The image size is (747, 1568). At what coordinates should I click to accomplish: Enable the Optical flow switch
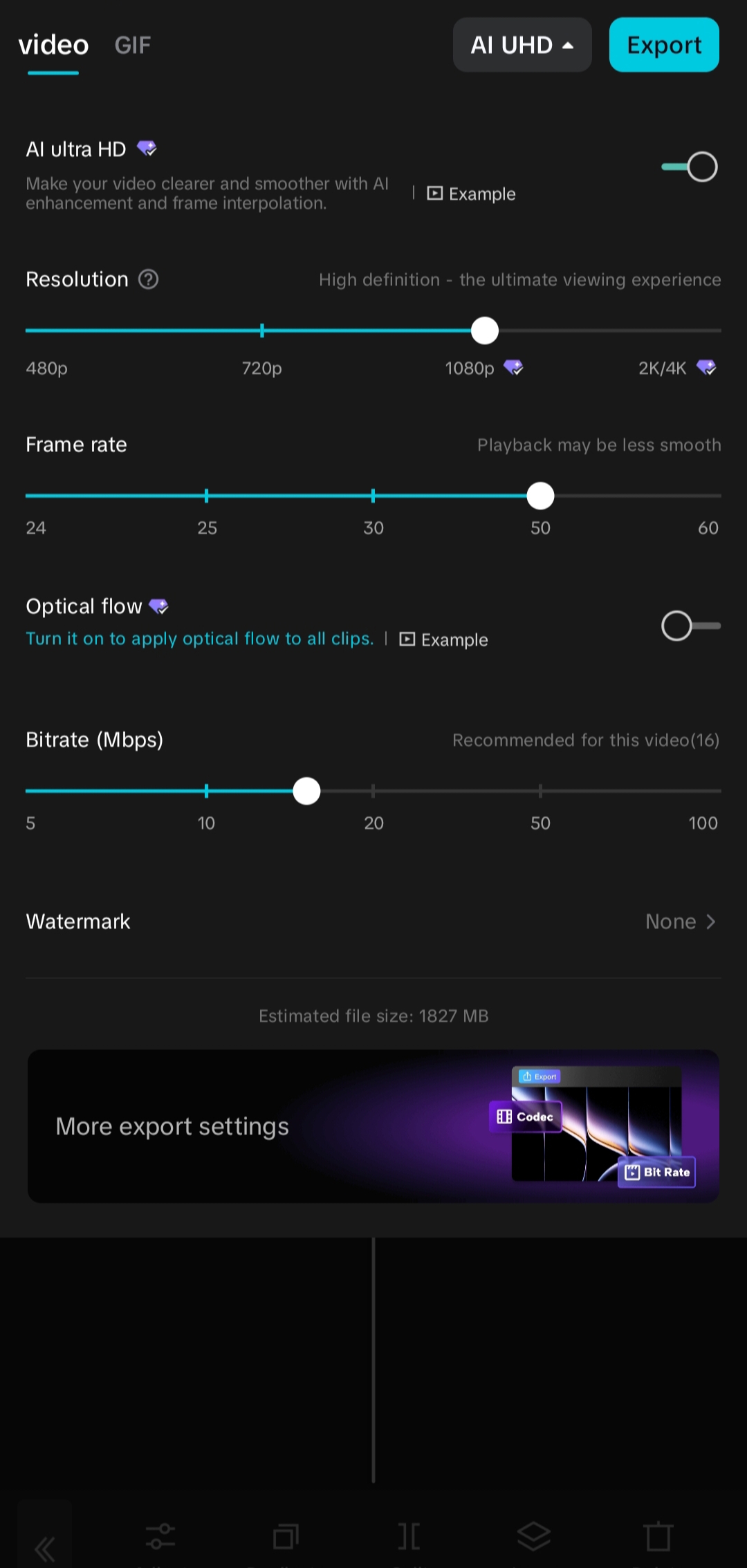[x=690, y=626]
